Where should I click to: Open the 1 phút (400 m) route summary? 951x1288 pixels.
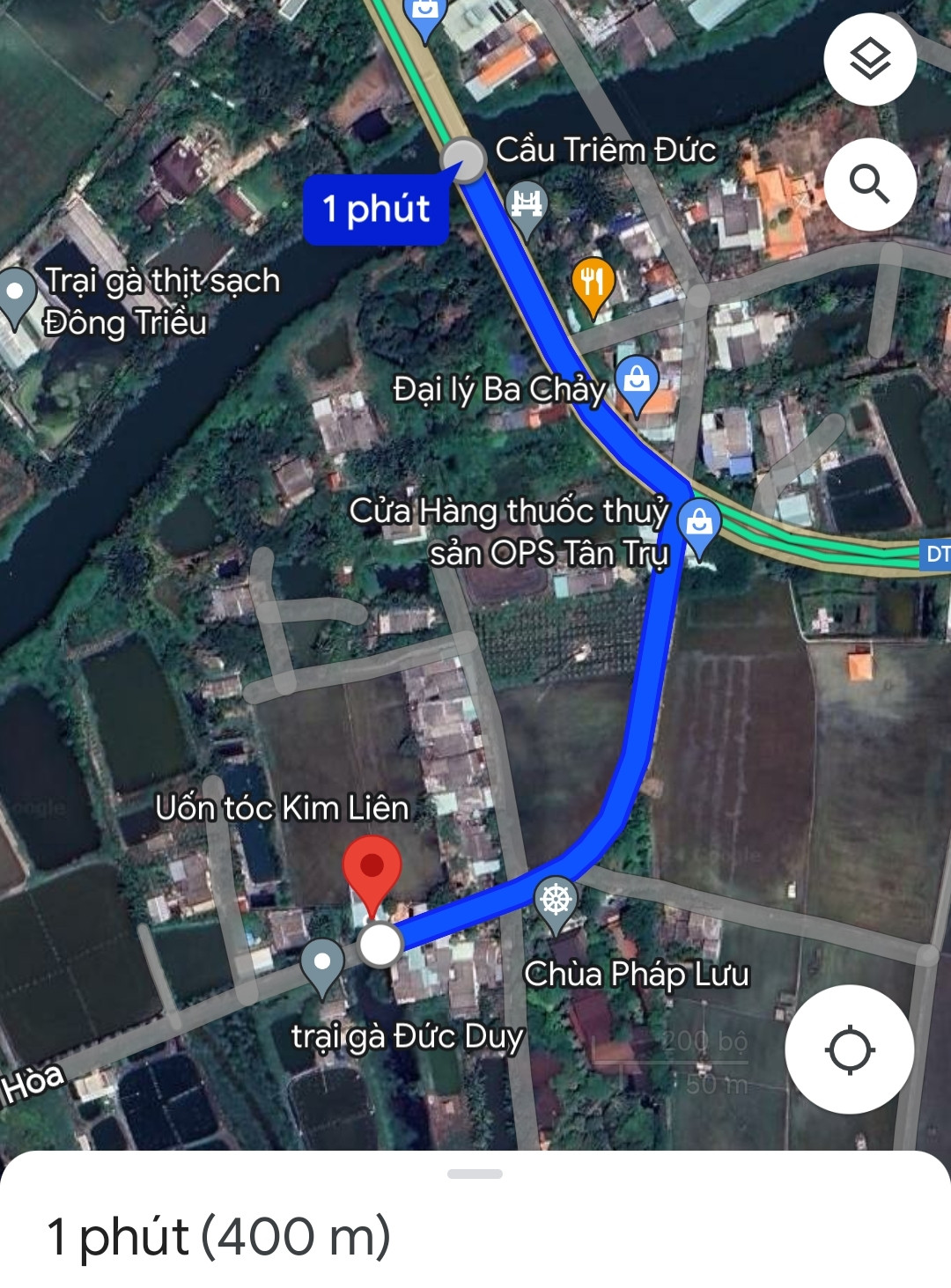218,1237
